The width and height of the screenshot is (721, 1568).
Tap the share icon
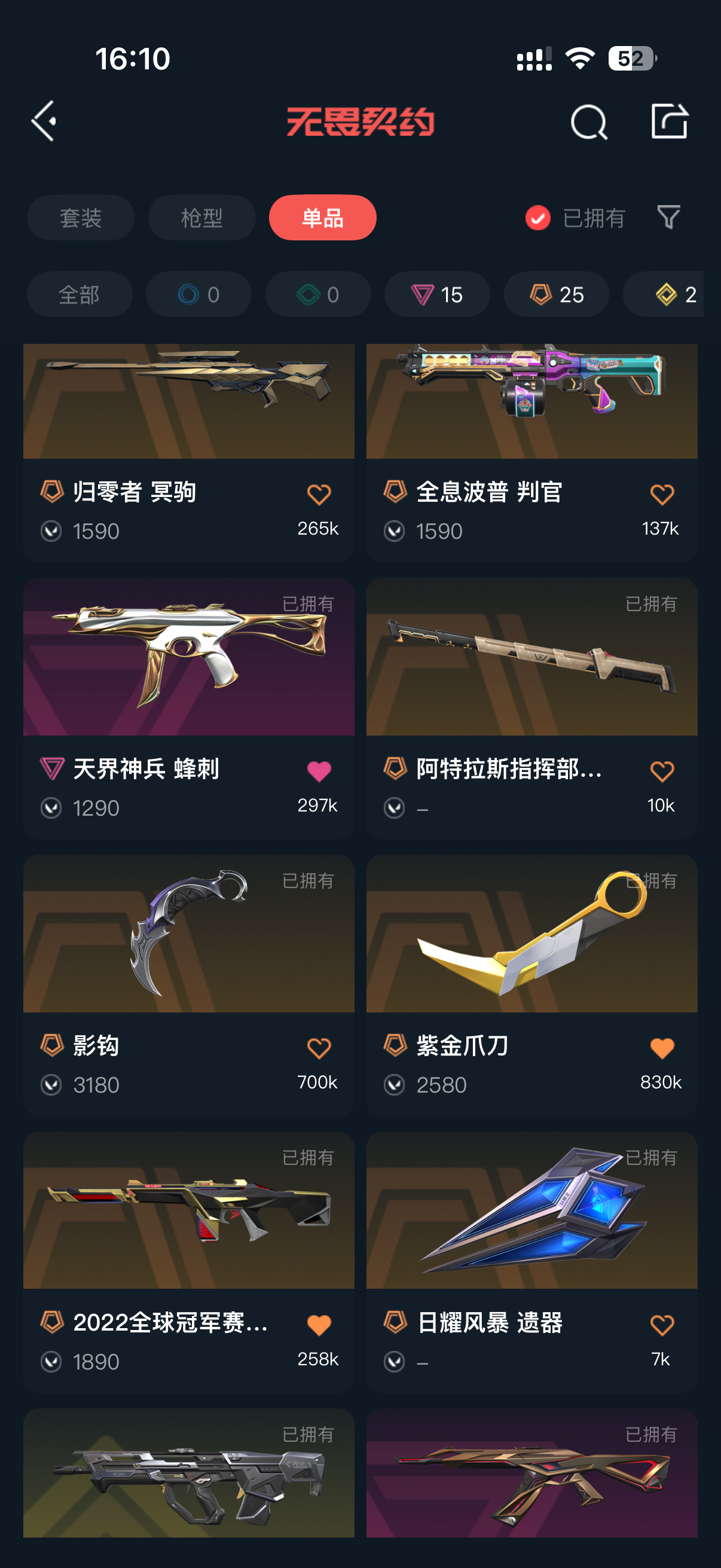point(669,121)
